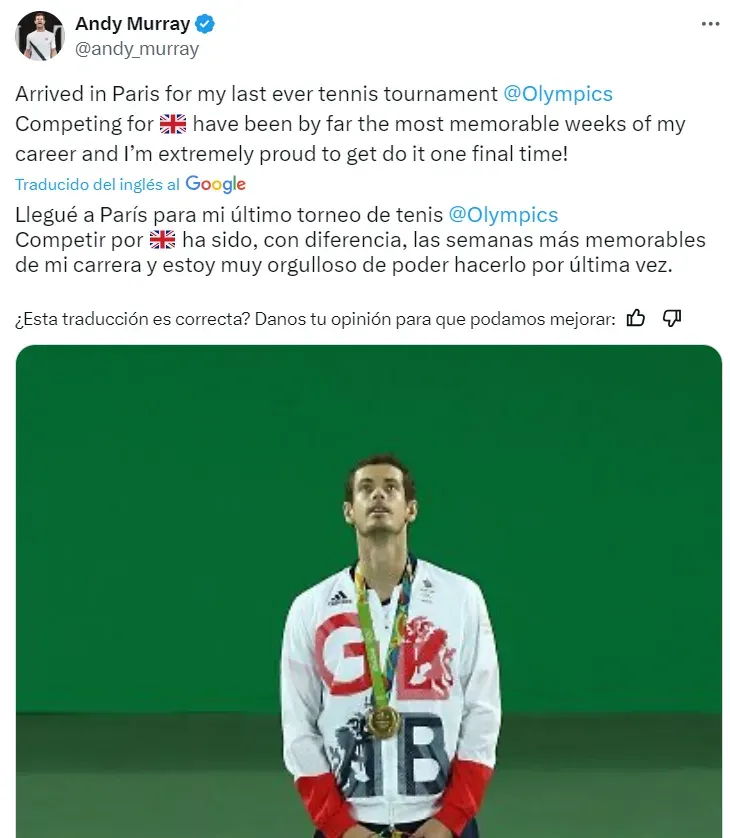The image size is (730, 838).
Task: Tap 'Traducido del inglés al Google' link
Action: [130, 184]
